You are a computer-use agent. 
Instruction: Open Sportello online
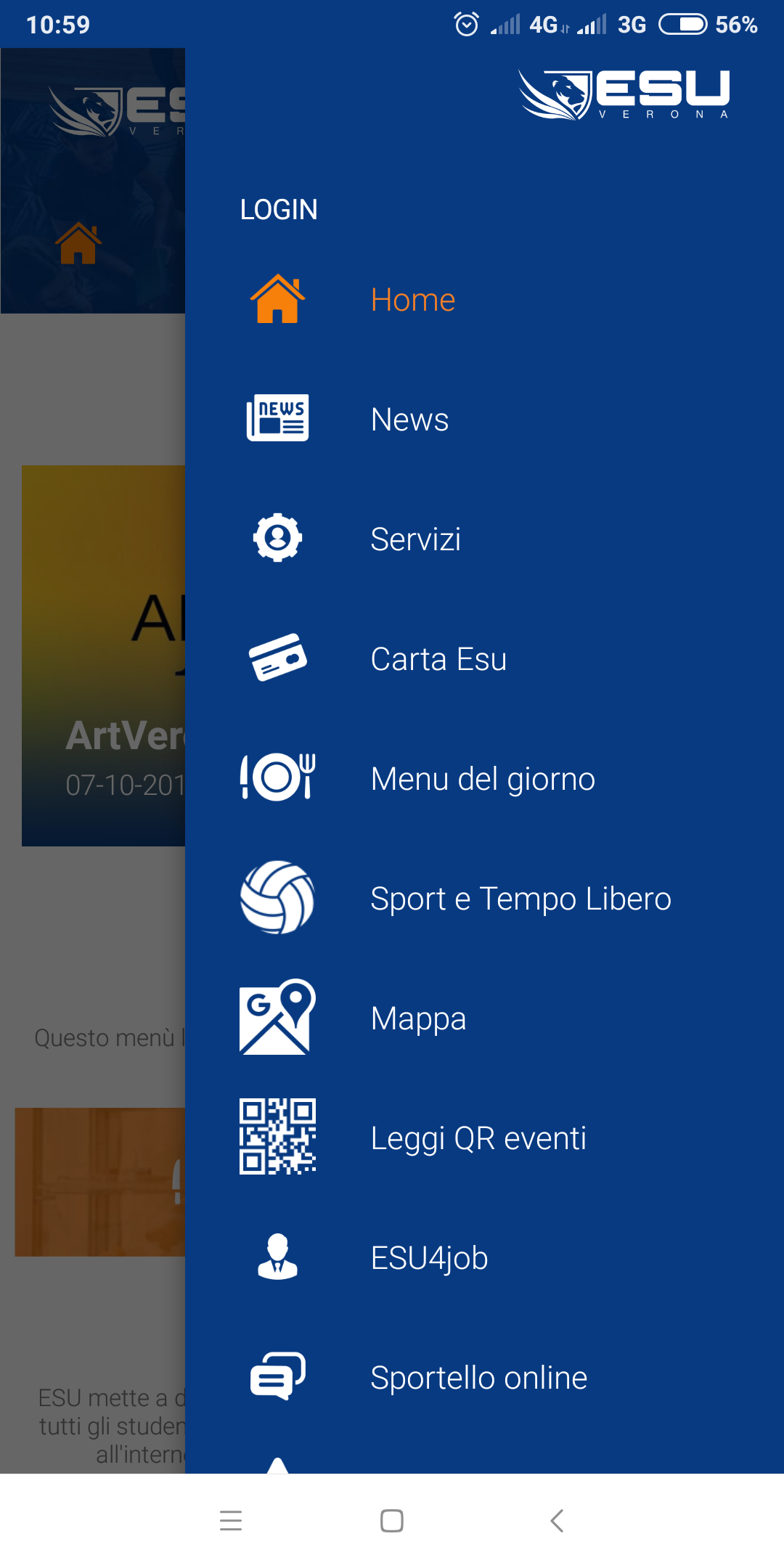[x=478, y=1378]
